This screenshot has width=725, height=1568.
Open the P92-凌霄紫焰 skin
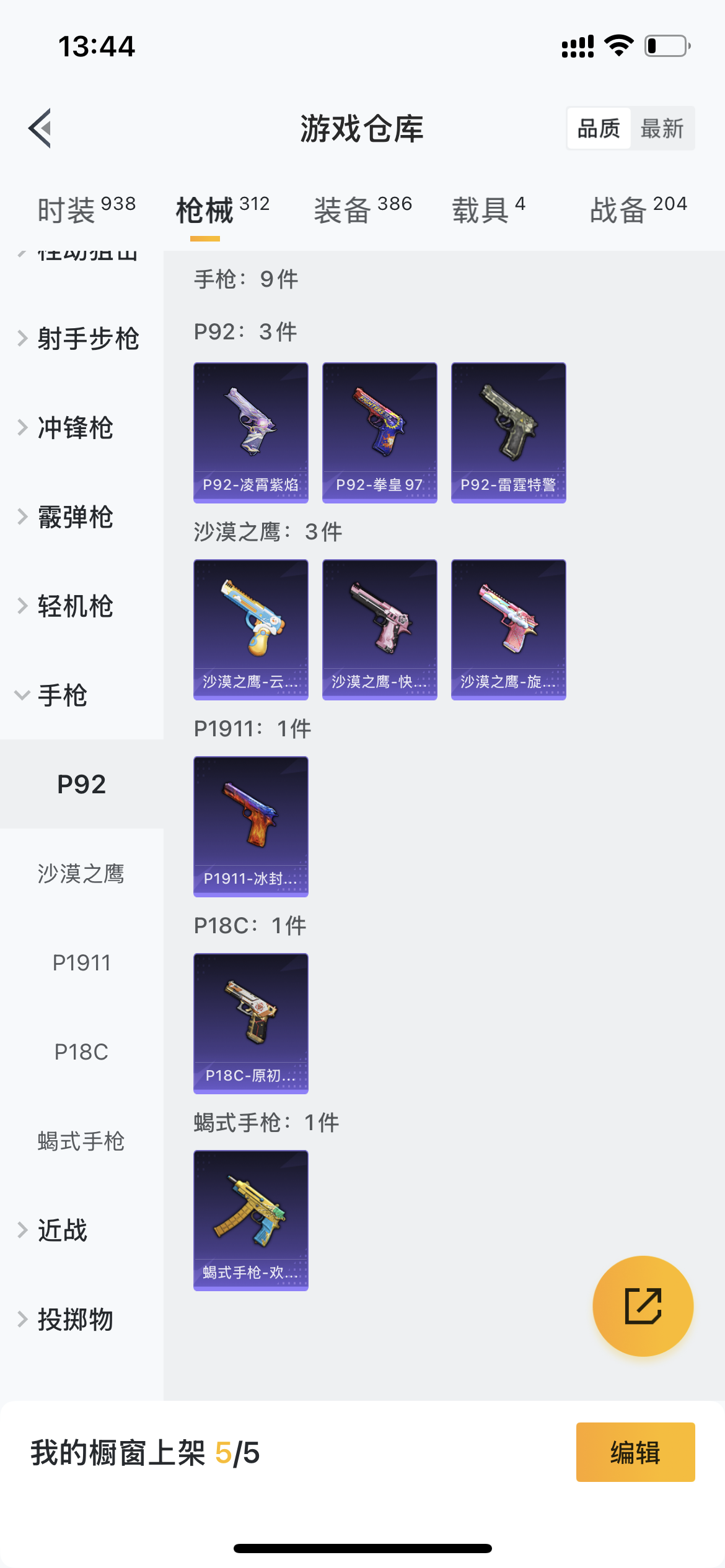251,433
